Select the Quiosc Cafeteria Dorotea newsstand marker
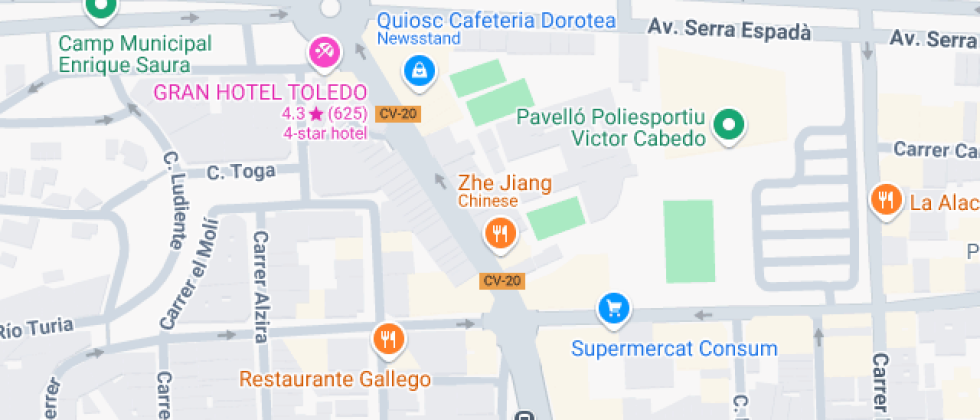The width and height of the screenshot is (980, 420). 418,69
